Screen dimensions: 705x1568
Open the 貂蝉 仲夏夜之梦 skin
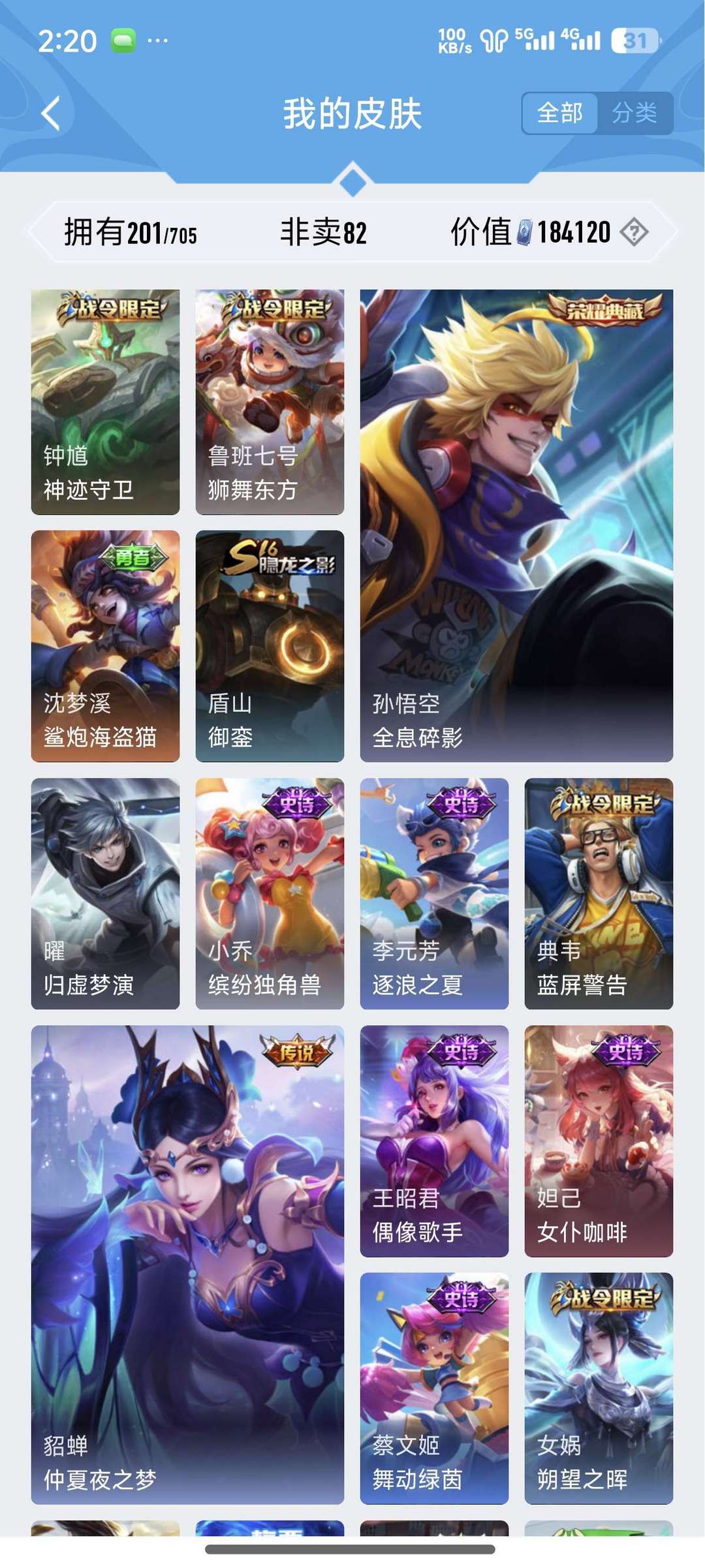coord(187,1265)
